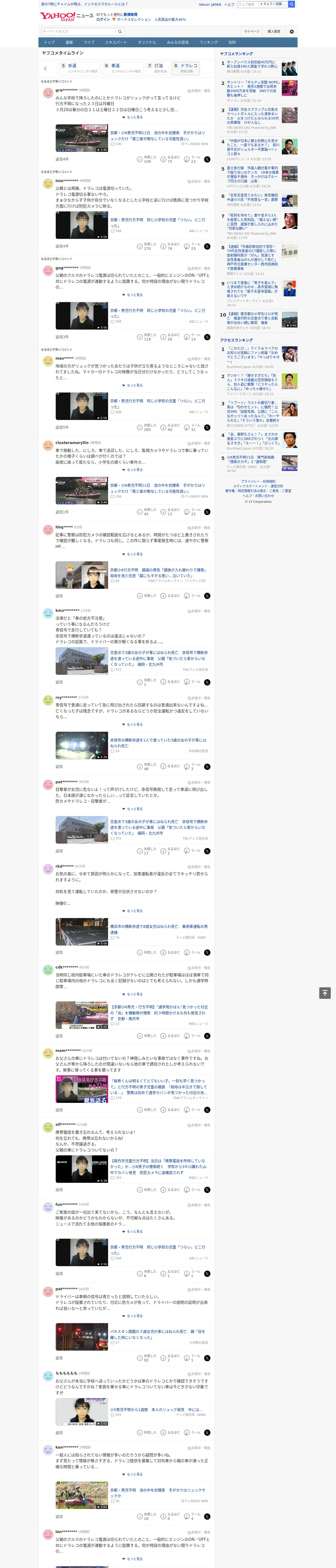Switch to the ライブ tab

click(x=89, y=42)
